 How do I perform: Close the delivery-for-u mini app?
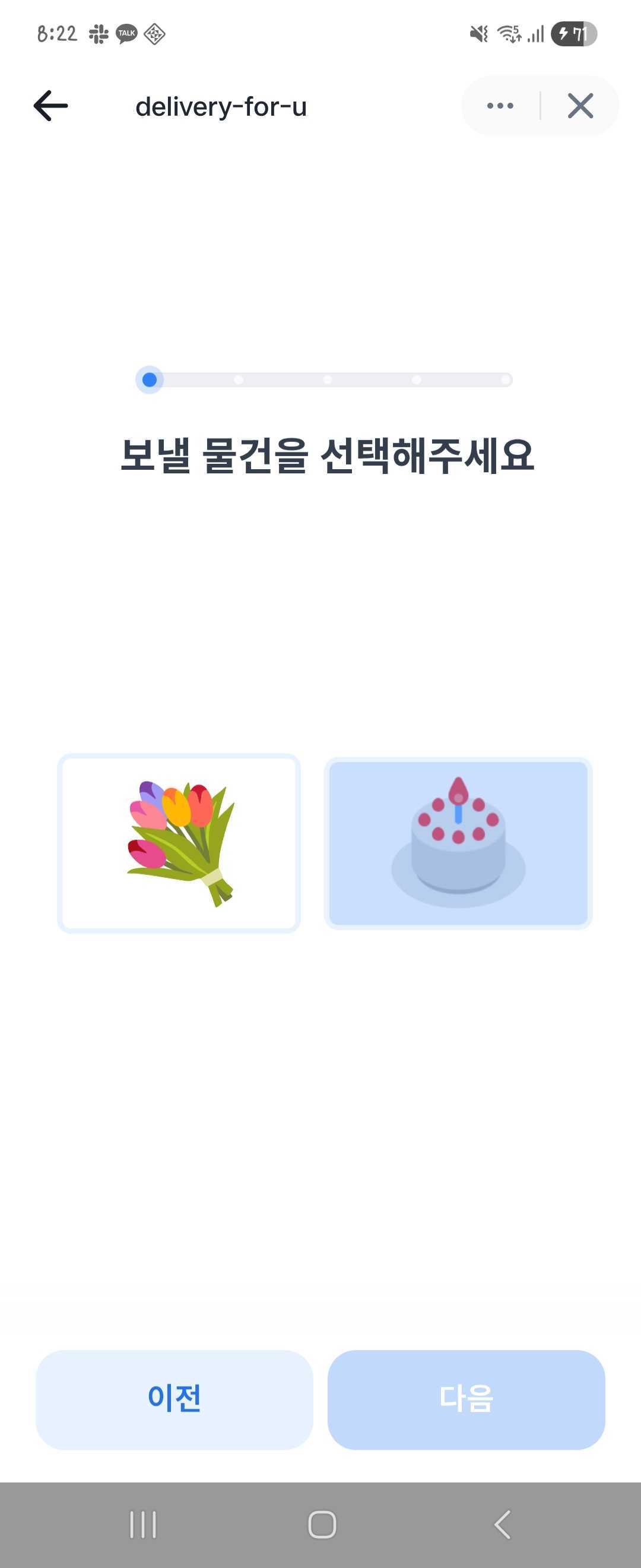[580, 106]
